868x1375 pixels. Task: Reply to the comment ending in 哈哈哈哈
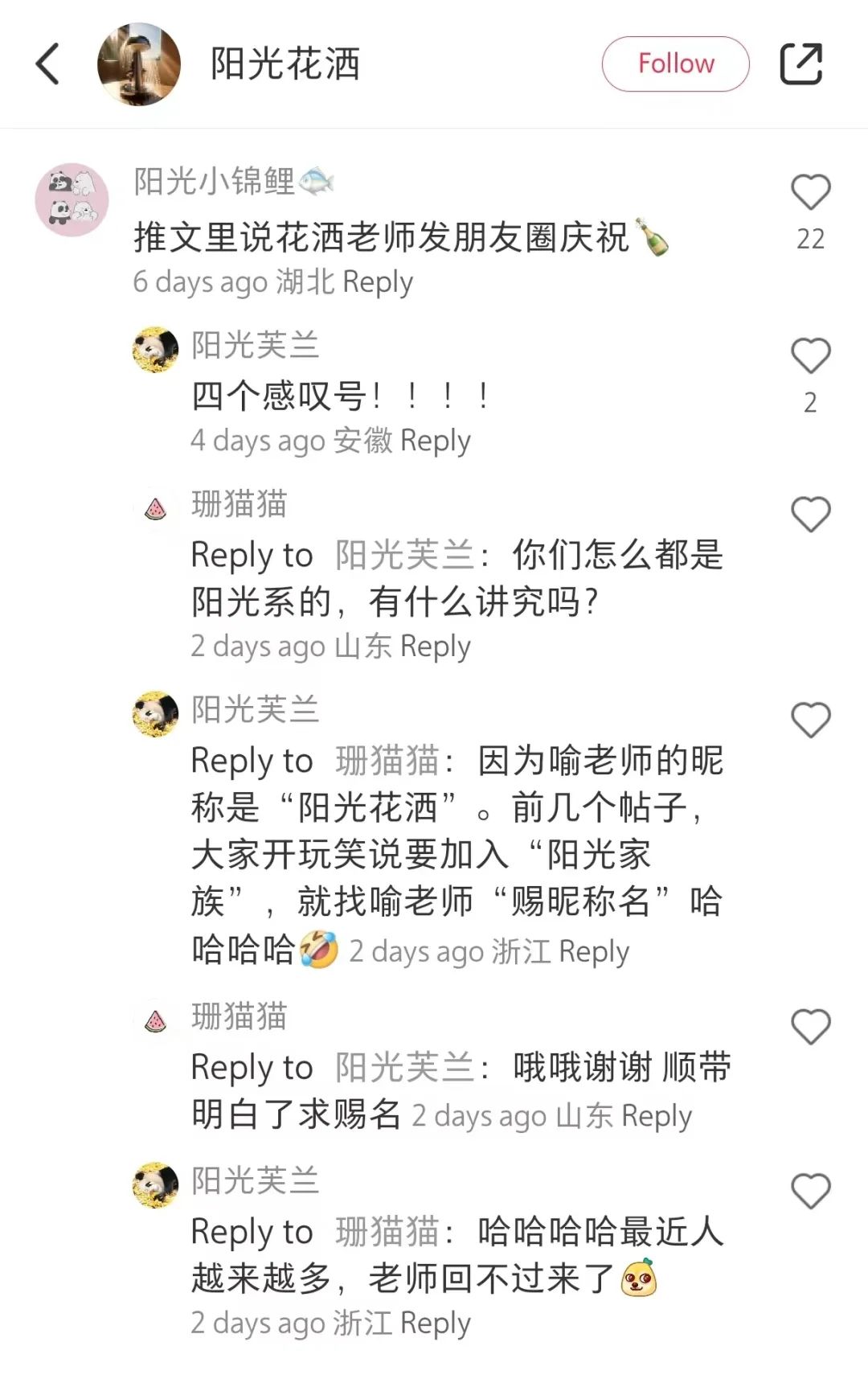click(594, 952)
